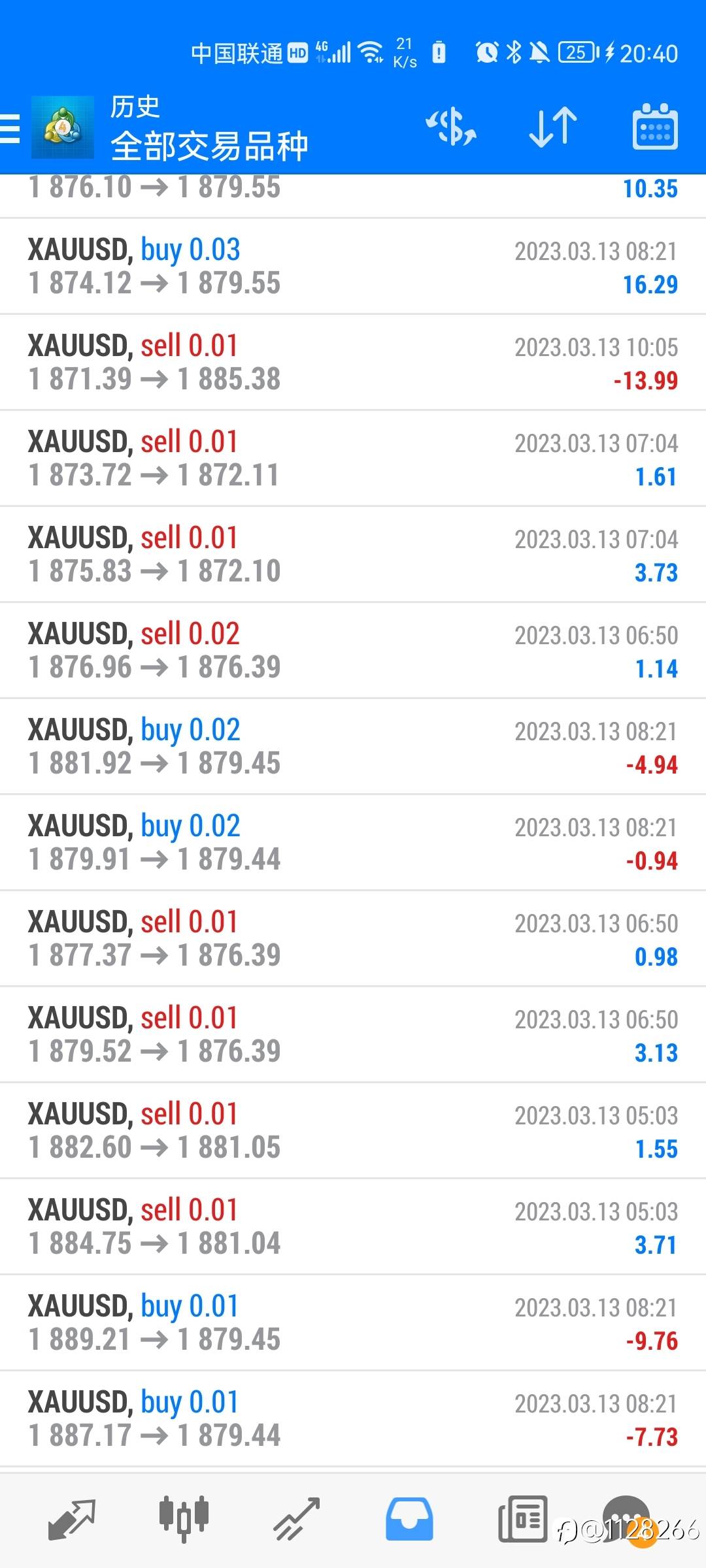
Task: Open the sell 0.02 trade at 1 876.96
Action: pos(353,651)
